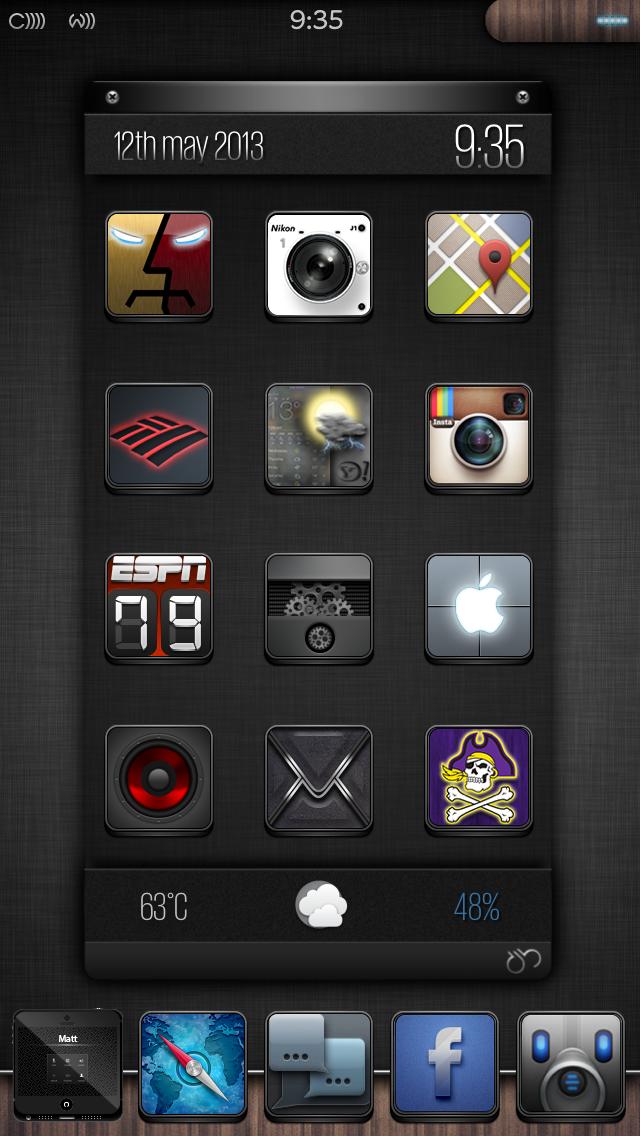This screenshot has height=1136, width=640.
Task: Open ESPN ScoreCenter
Action: 159,608
